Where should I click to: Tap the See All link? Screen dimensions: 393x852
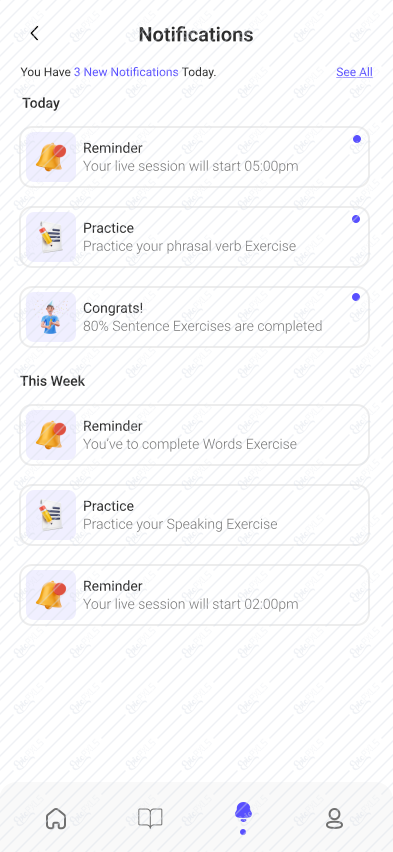354,72
